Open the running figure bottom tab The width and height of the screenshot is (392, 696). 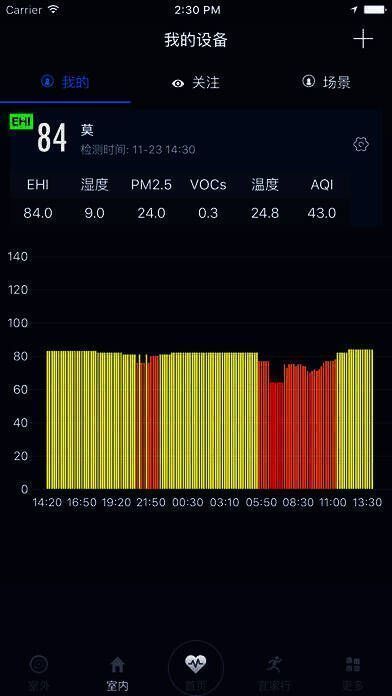tap(274, 672)
